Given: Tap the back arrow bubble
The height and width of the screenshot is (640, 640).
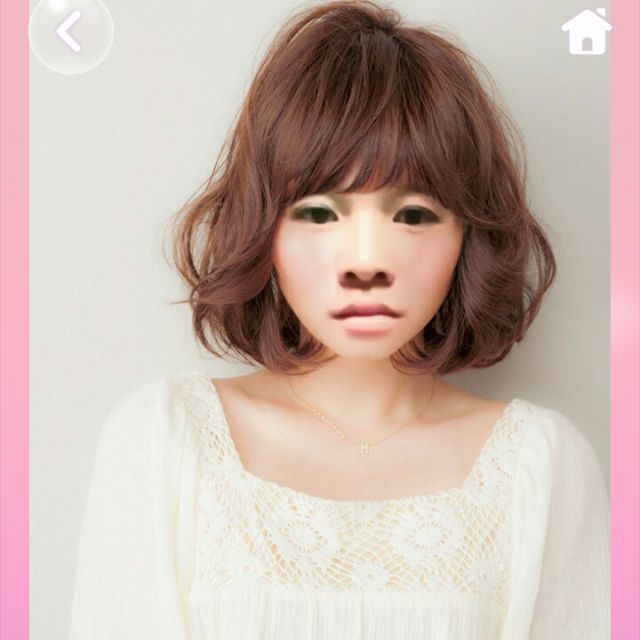Looking at the screenshot, I should tap(70, 32).
